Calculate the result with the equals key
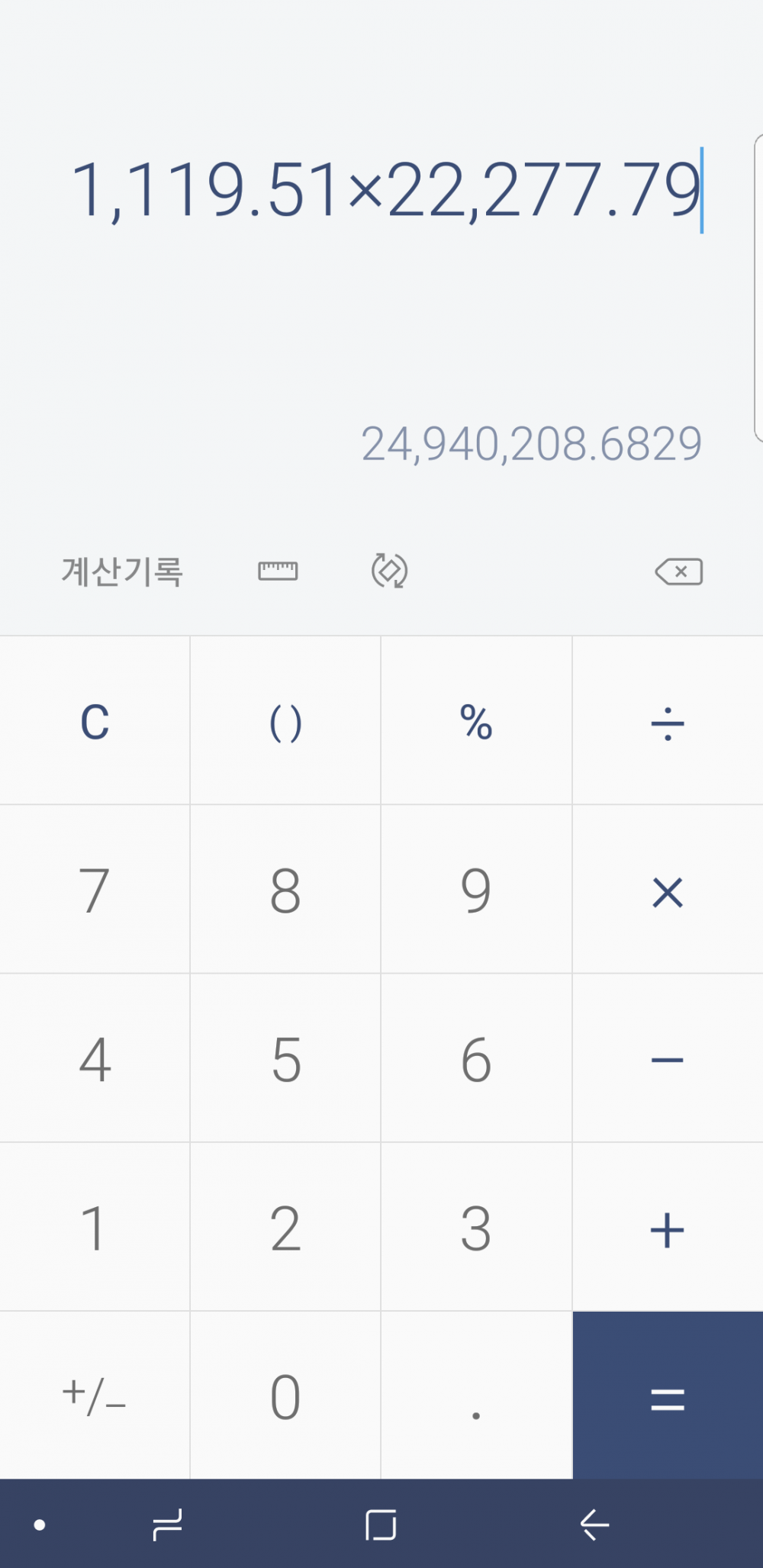This screenshot has height=1568, width=763. pos(668,1398)
